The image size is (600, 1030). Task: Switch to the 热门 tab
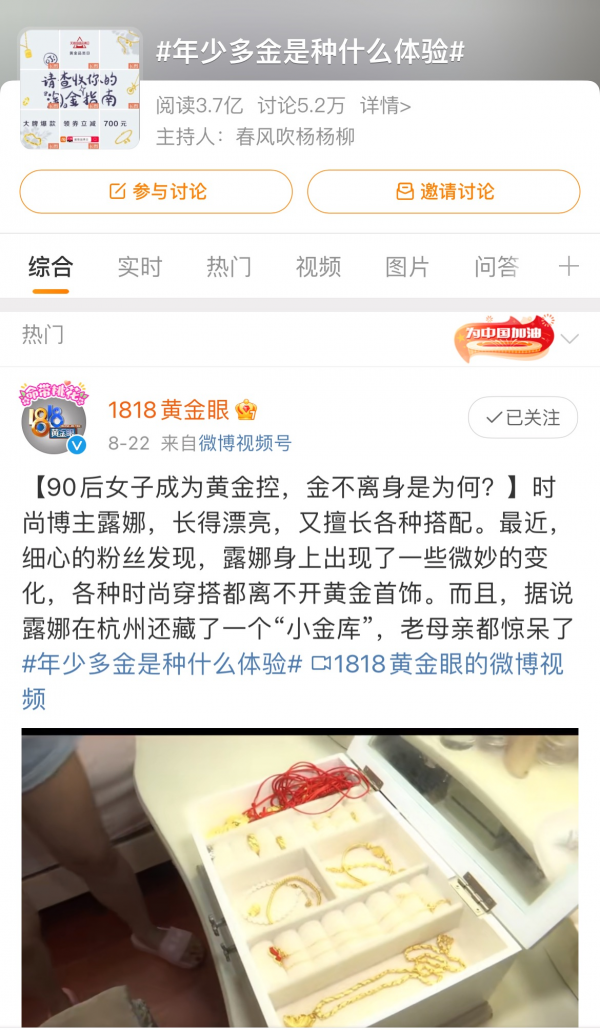coord(229,267)
